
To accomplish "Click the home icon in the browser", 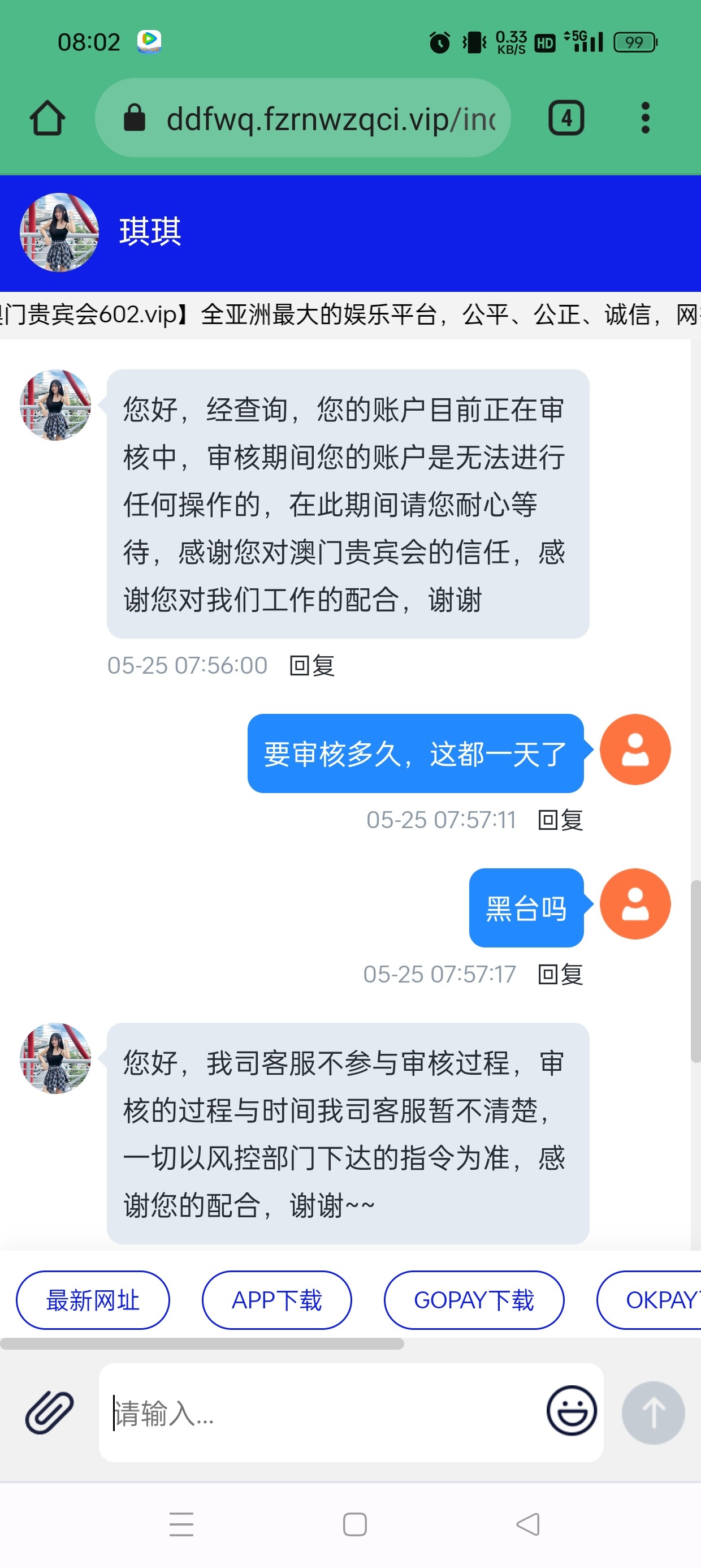I will (x=47, y=118).
